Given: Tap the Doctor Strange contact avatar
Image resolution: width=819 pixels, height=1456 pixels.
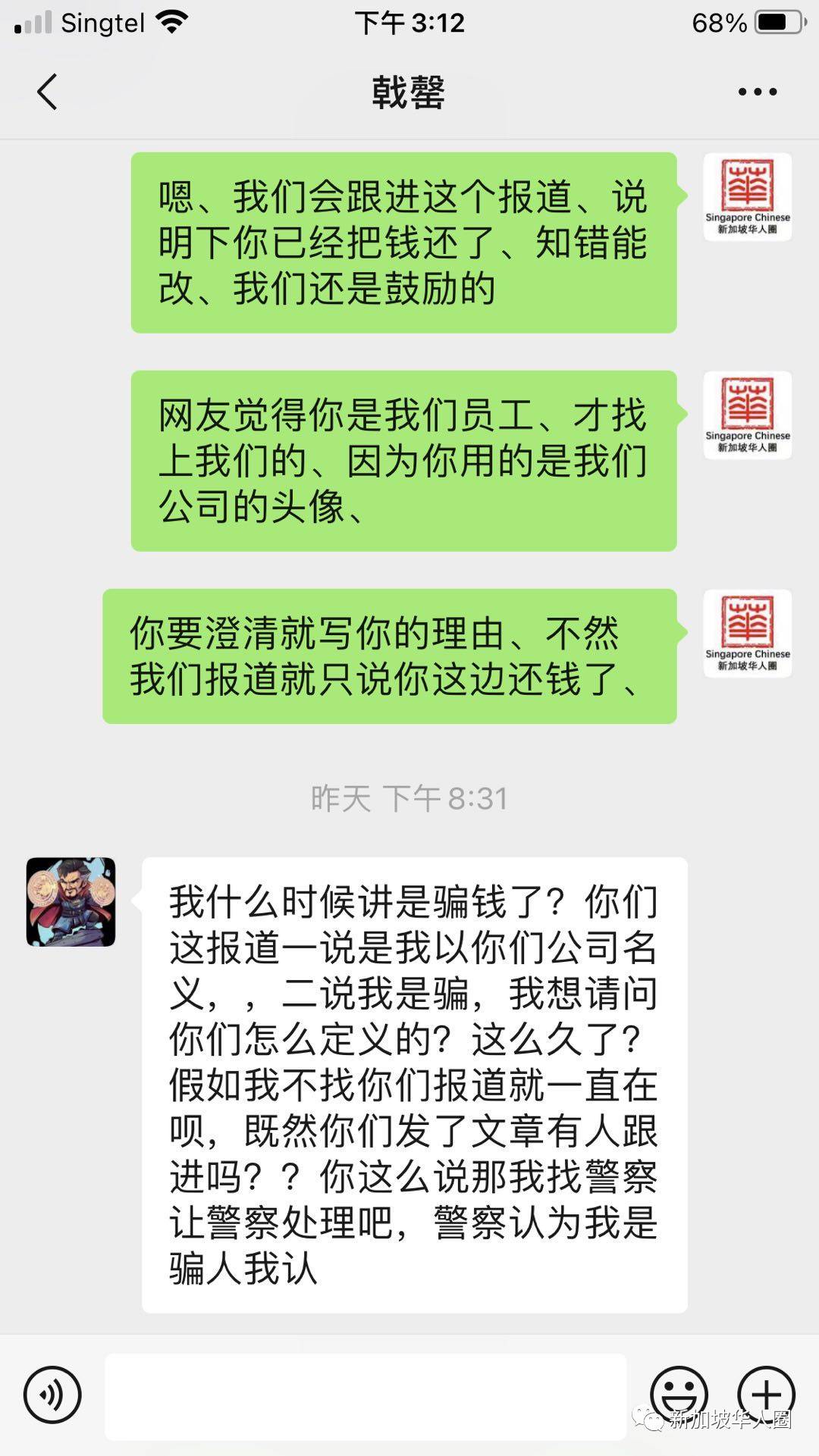Looking at the screenshot, I should point(71,900).
